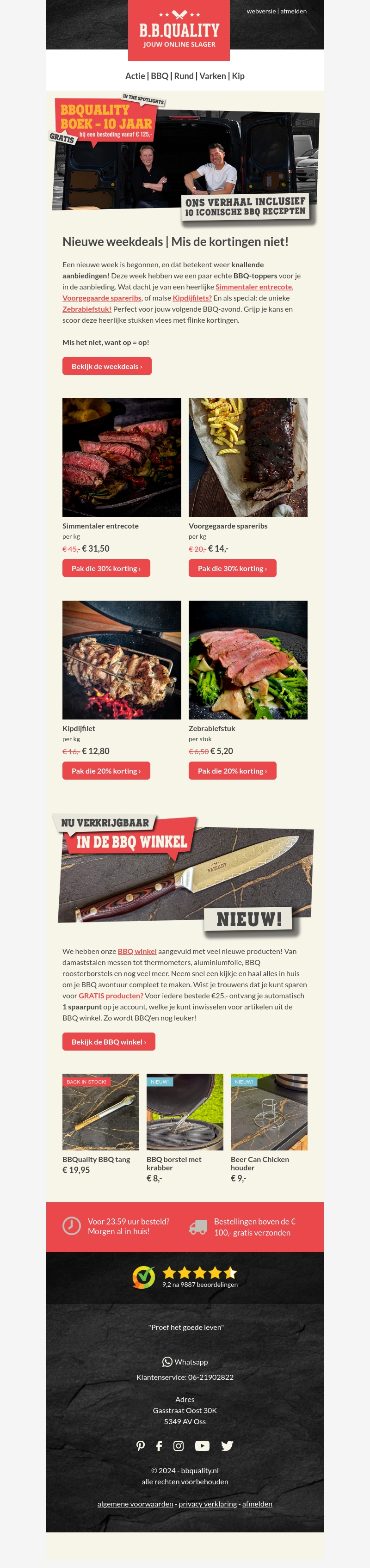This screenshot has width=370, height=1568.
Task: Claim 20% off Kipdijfilet
Action: tap(106, 771)
